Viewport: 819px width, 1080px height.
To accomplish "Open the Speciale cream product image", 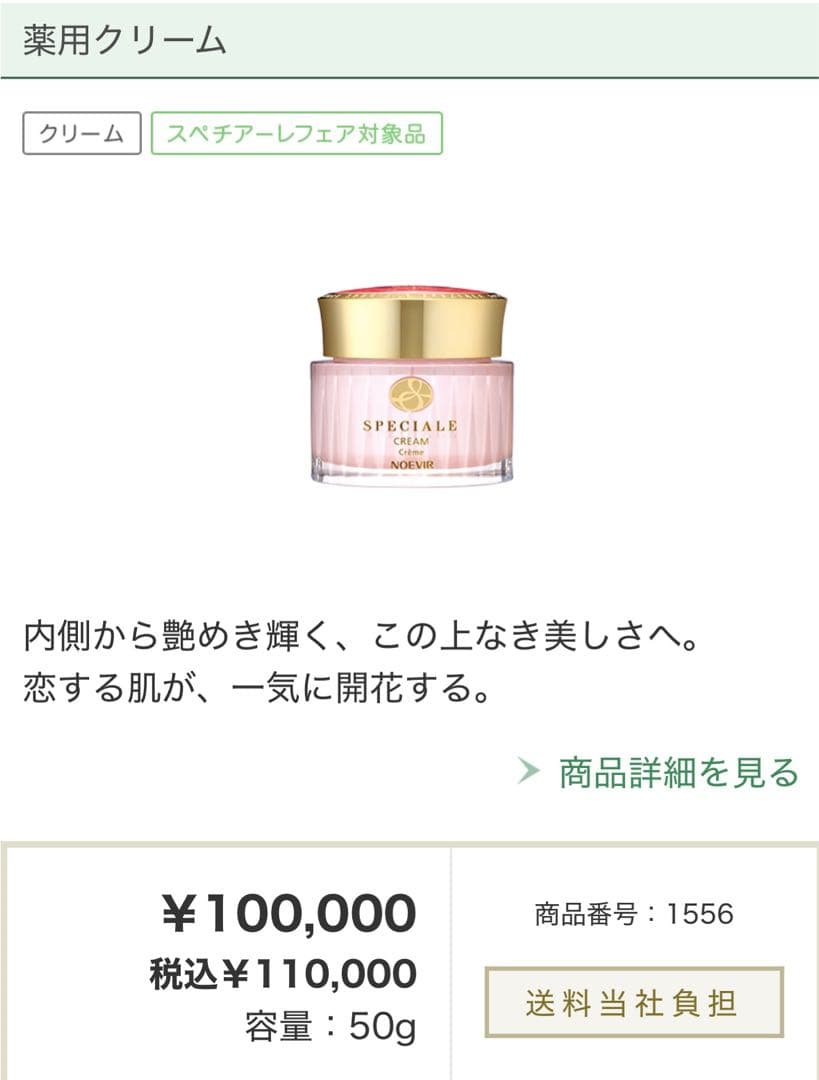I will click(x=411, y=386).
